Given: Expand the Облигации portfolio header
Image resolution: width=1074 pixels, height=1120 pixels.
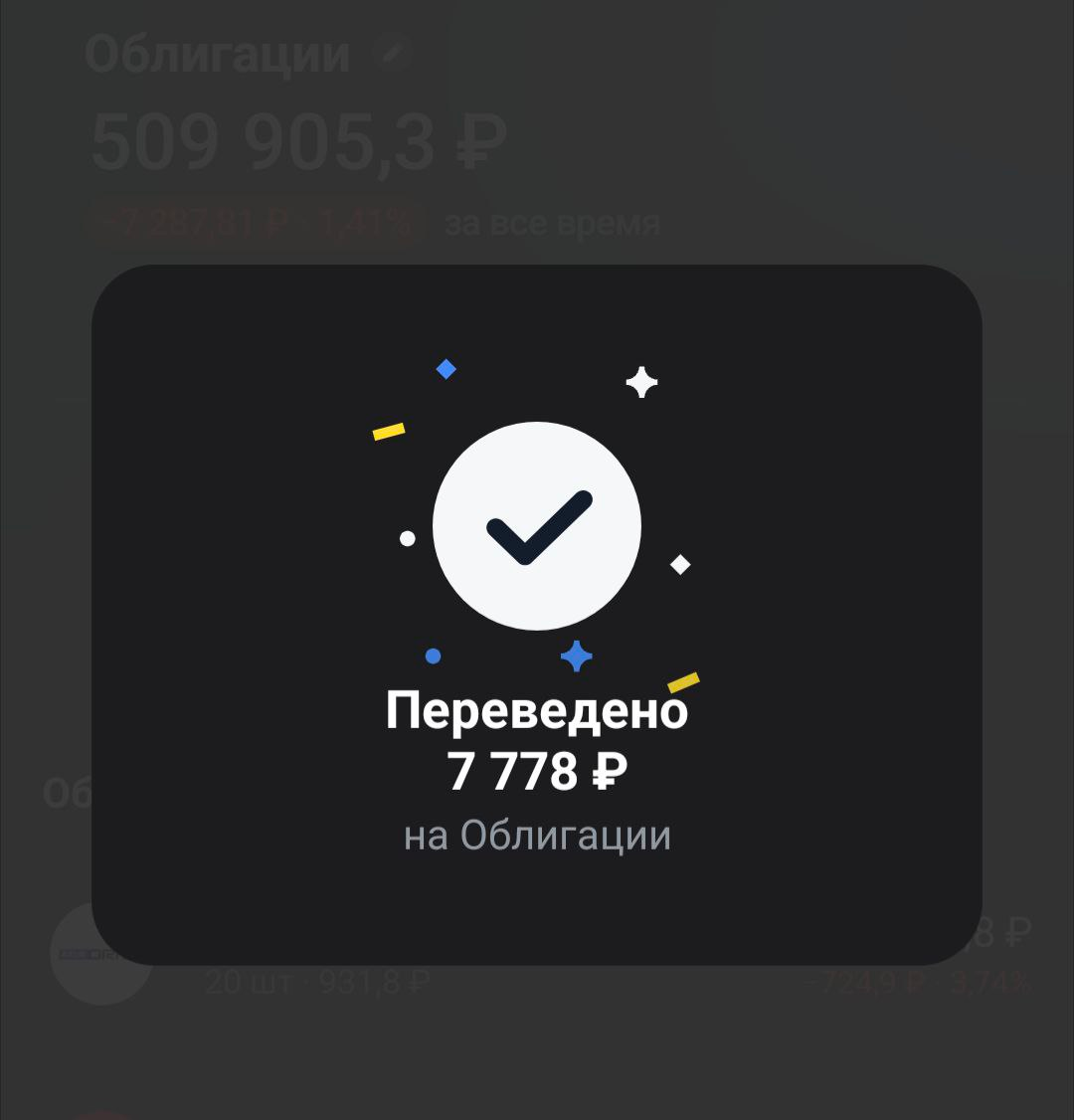Looking at the screenshot, I should click(x=218, y=53).
